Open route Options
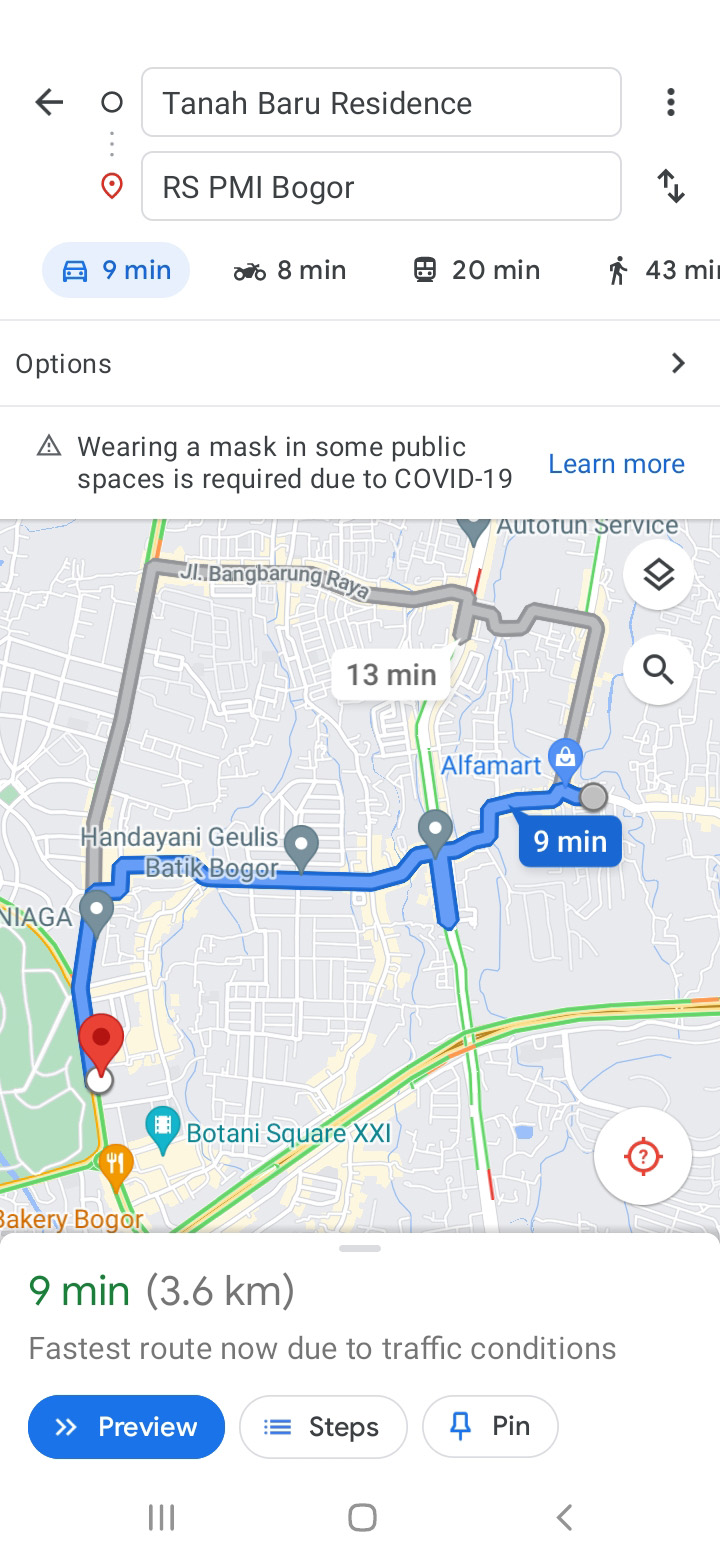 tap(360, 363)
